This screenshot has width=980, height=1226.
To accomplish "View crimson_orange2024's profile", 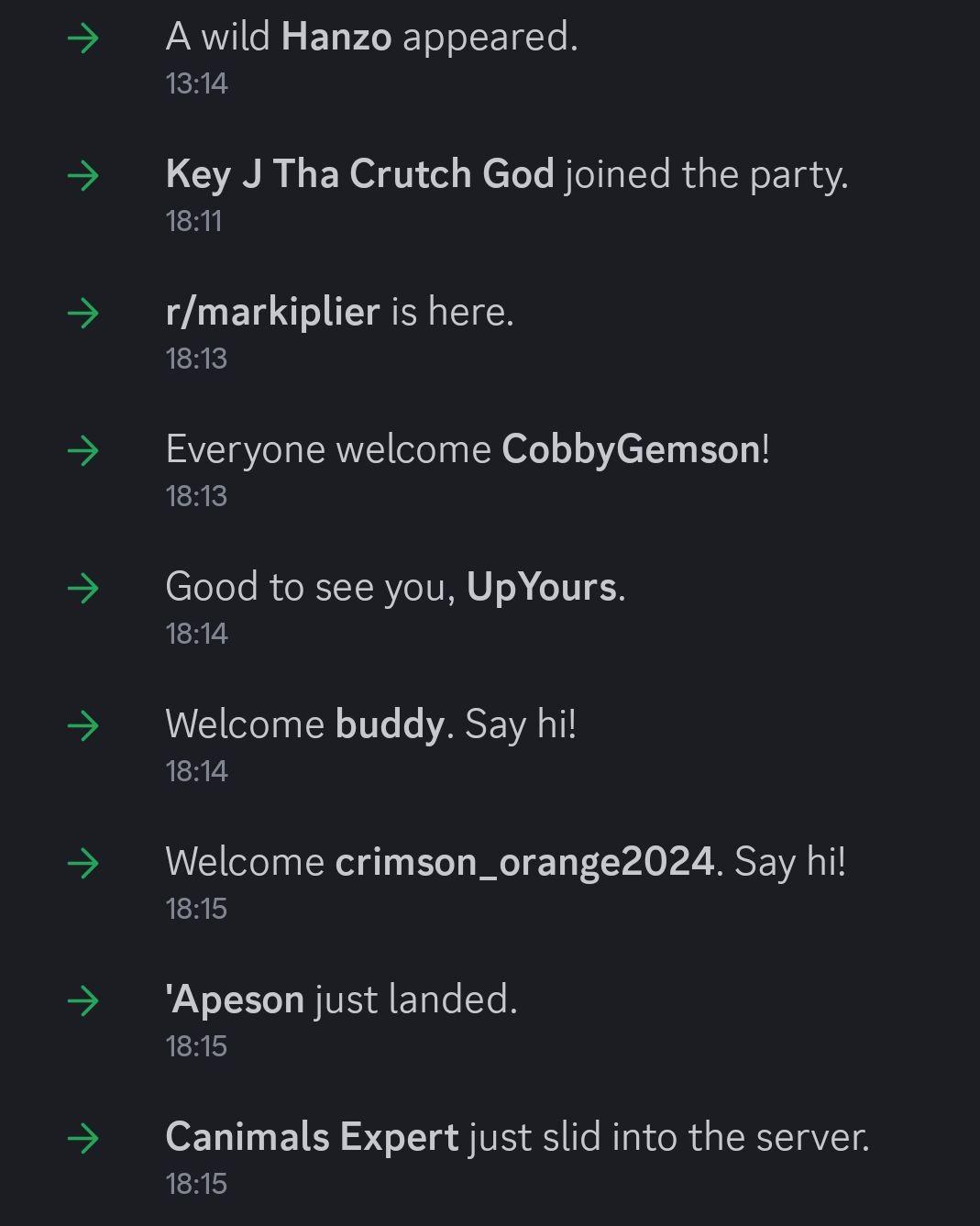I will pos(523,862).
